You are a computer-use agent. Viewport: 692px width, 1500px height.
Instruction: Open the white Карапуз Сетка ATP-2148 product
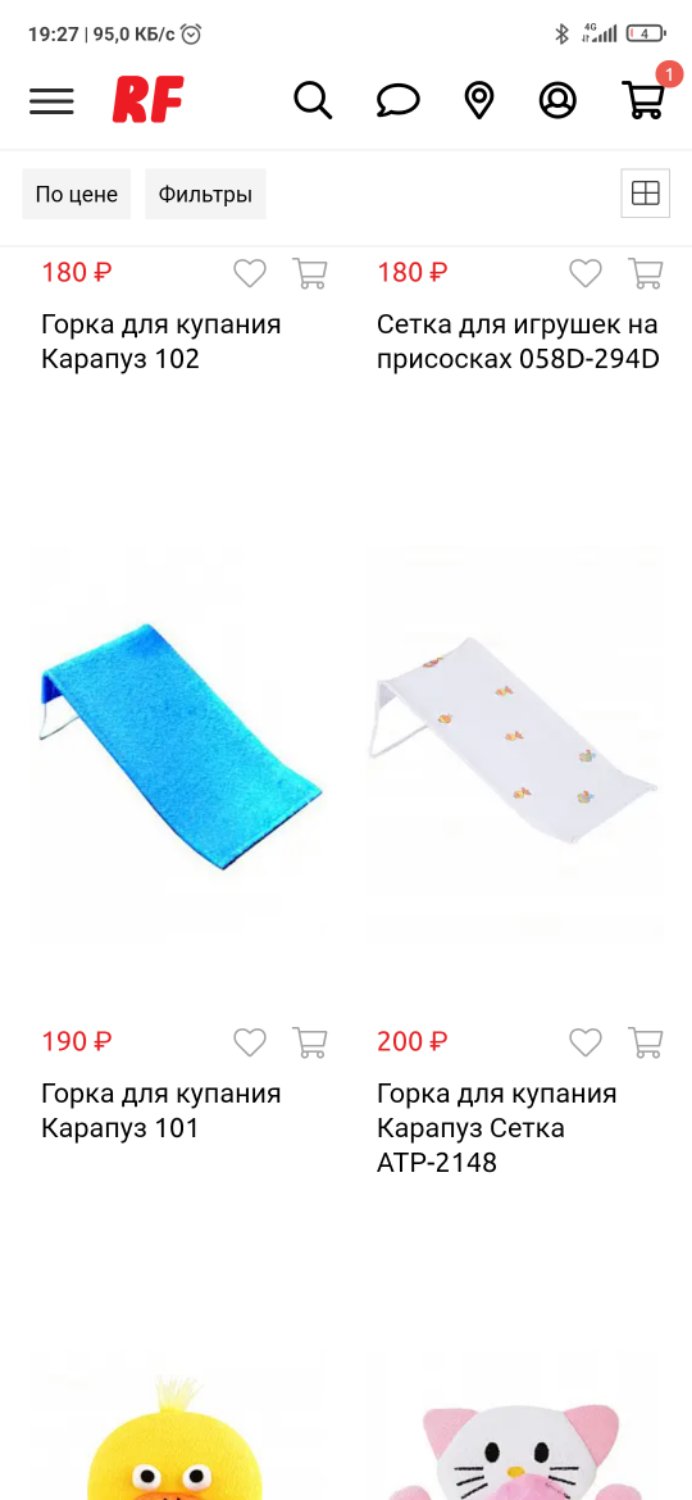516,745
